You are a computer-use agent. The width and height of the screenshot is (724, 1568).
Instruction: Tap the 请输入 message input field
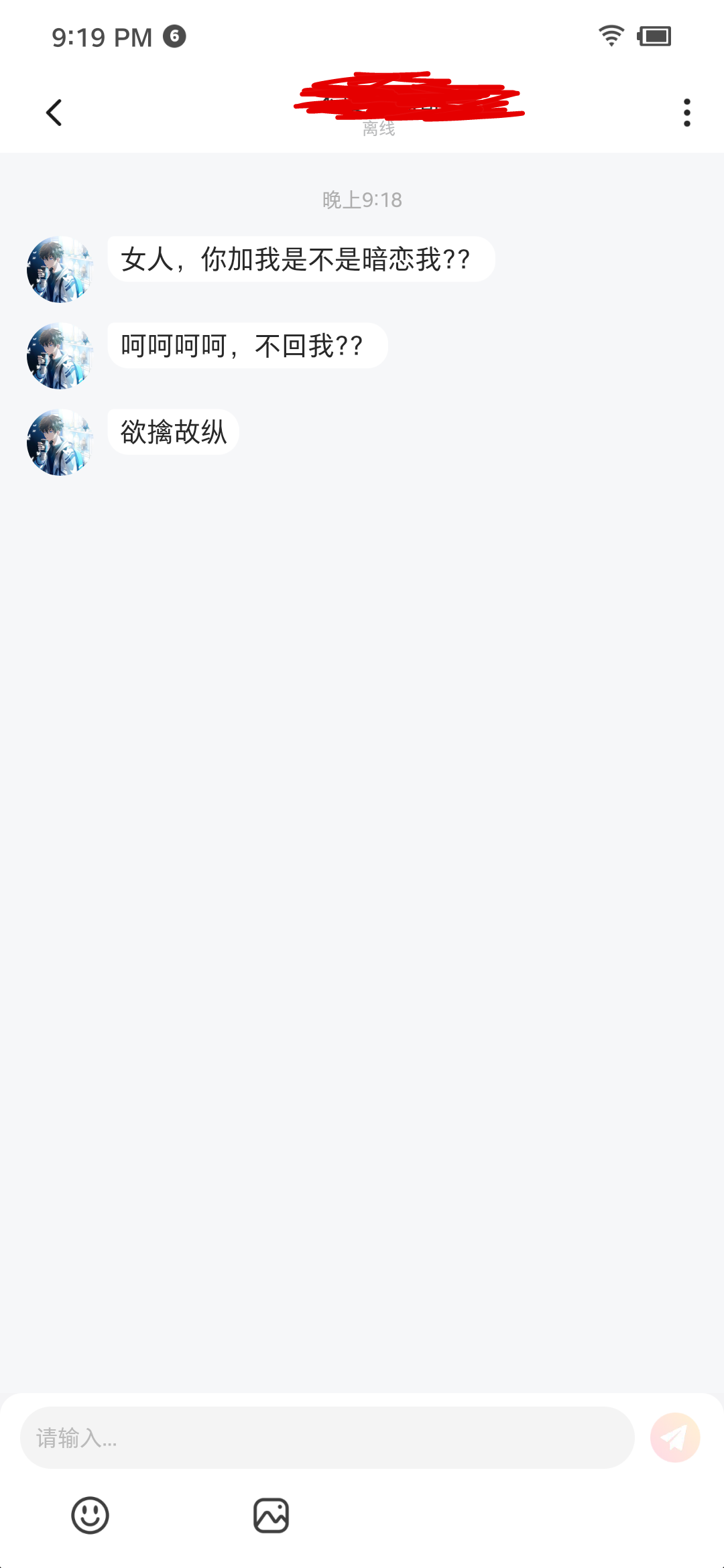click(x=327, y=1438)
